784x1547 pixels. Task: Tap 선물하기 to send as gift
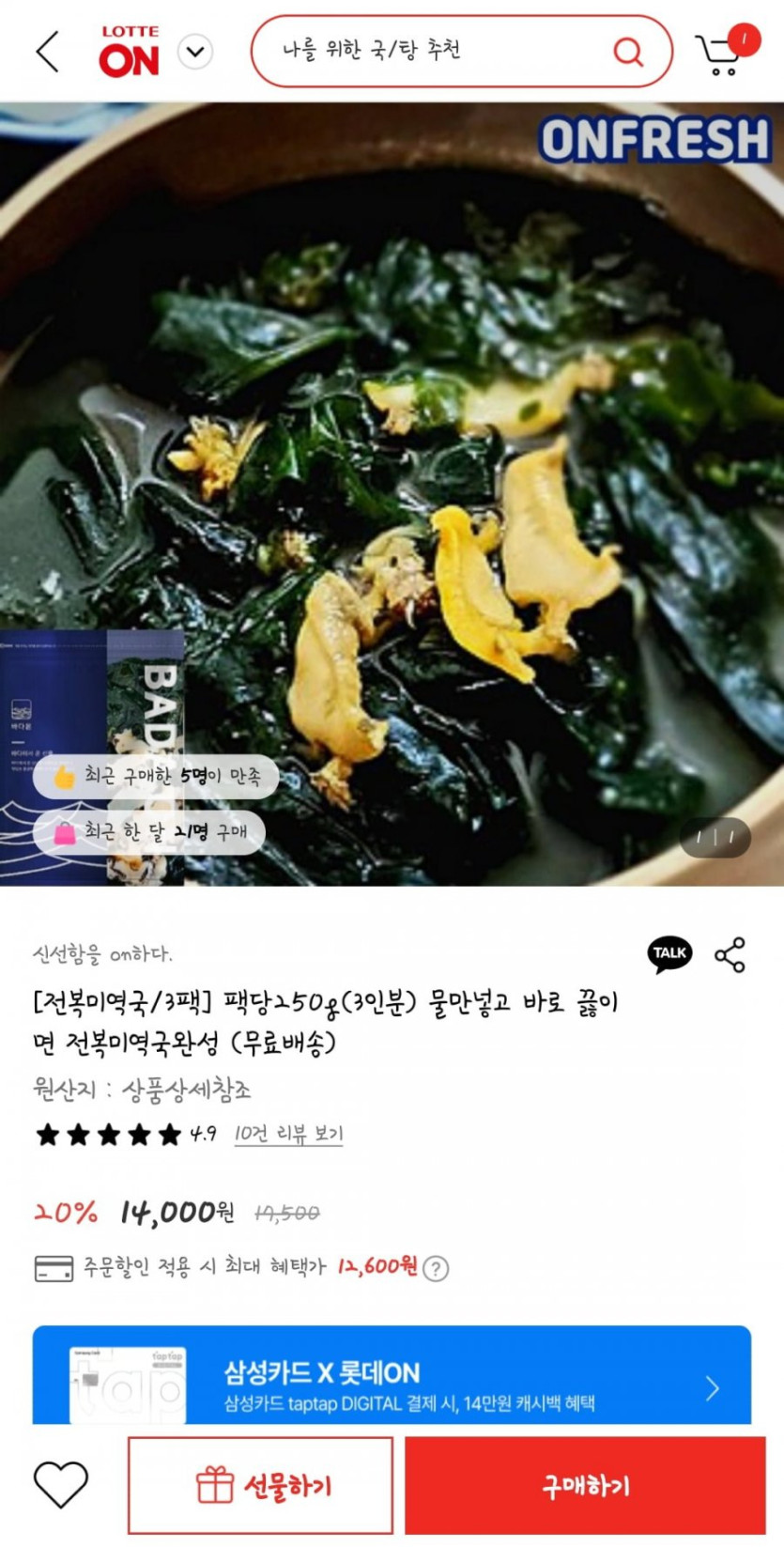click(x=261, y=1485)
